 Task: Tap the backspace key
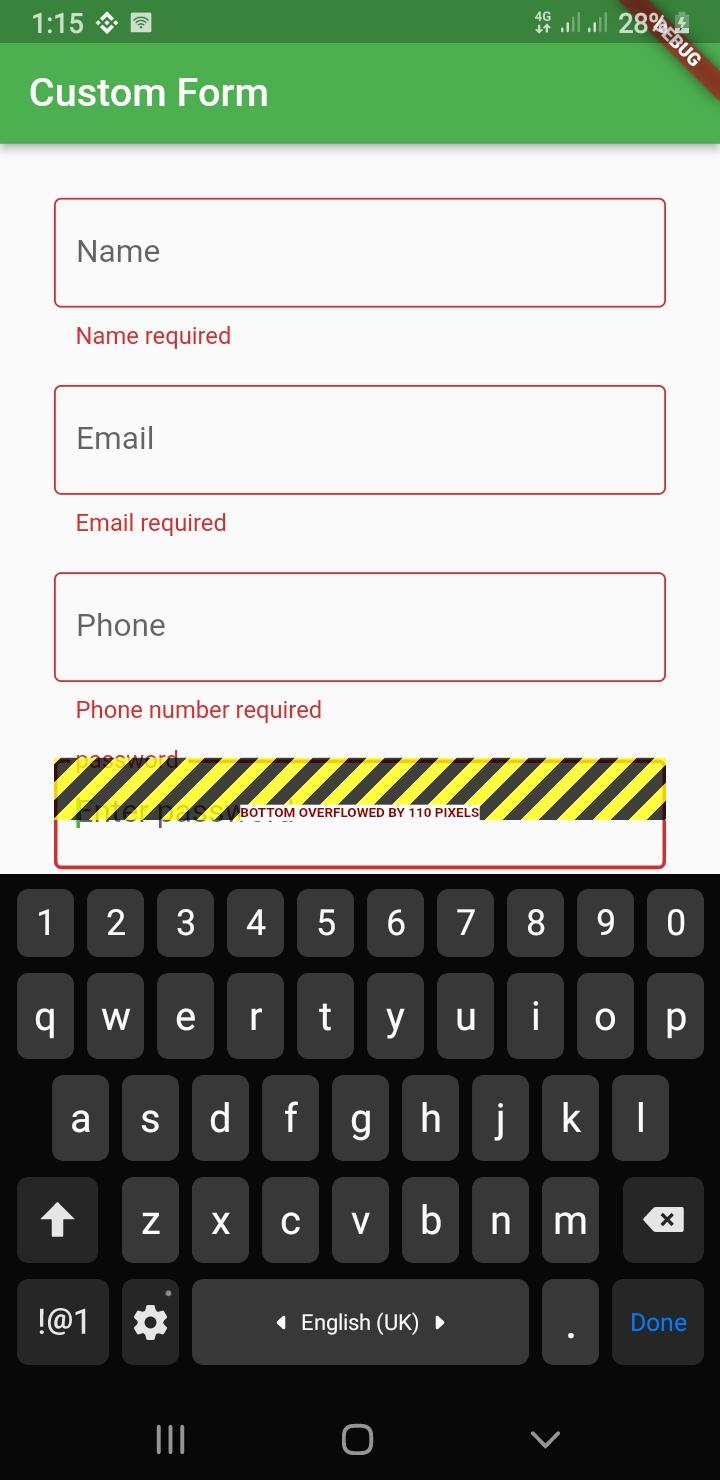[663, 1220]
